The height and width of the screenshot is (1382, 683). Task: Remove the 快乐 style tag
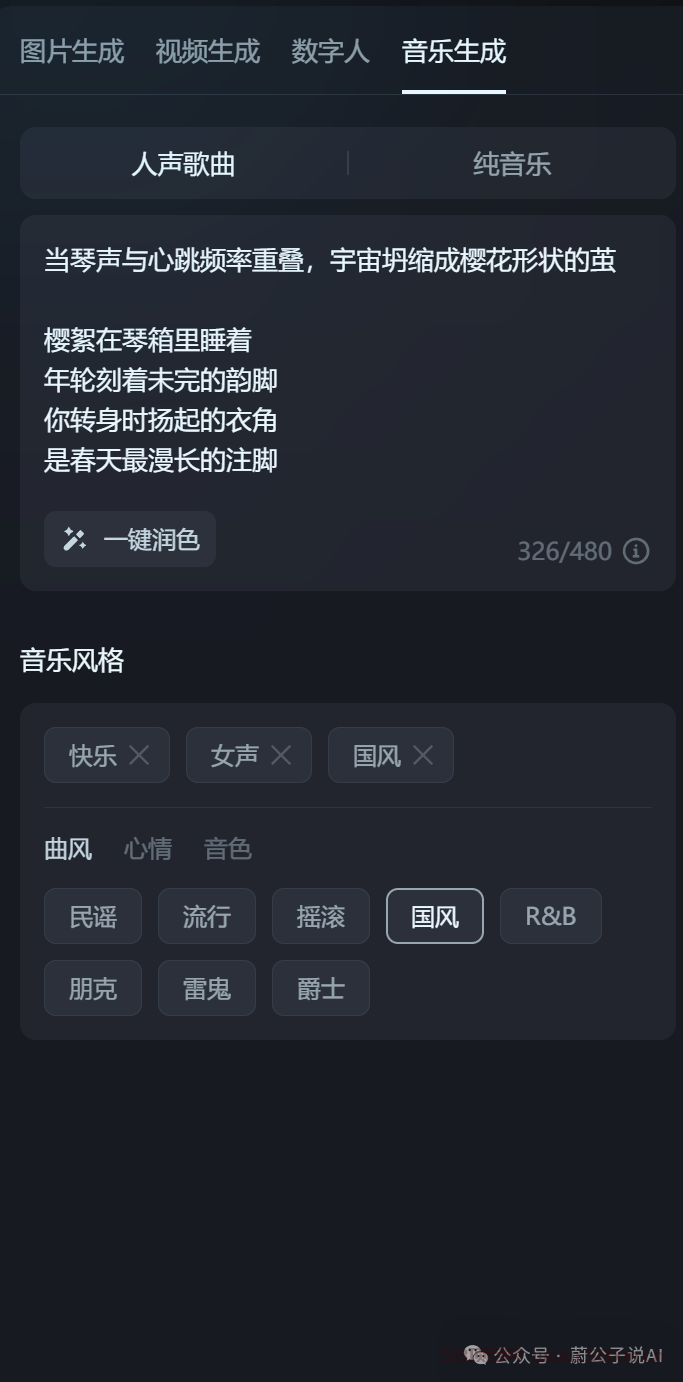[x=139, y=755]
